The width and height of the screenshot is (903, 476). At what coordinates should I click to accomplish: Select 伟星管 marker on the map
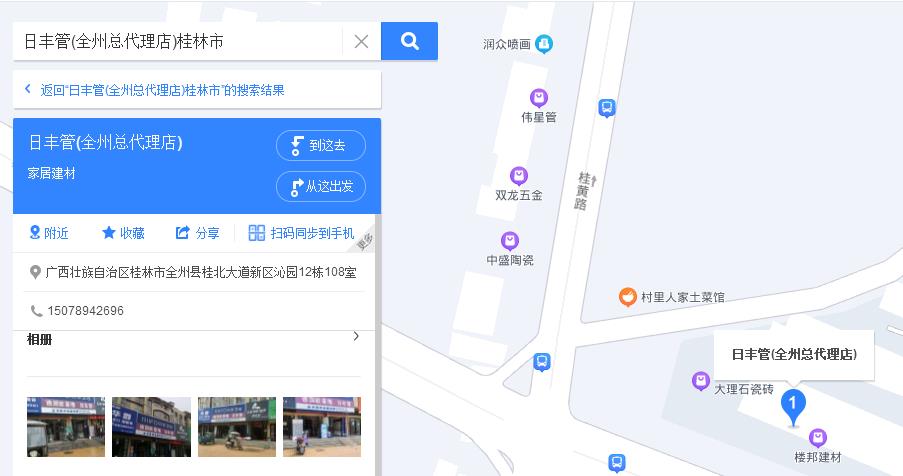click(x=539, y=98)
